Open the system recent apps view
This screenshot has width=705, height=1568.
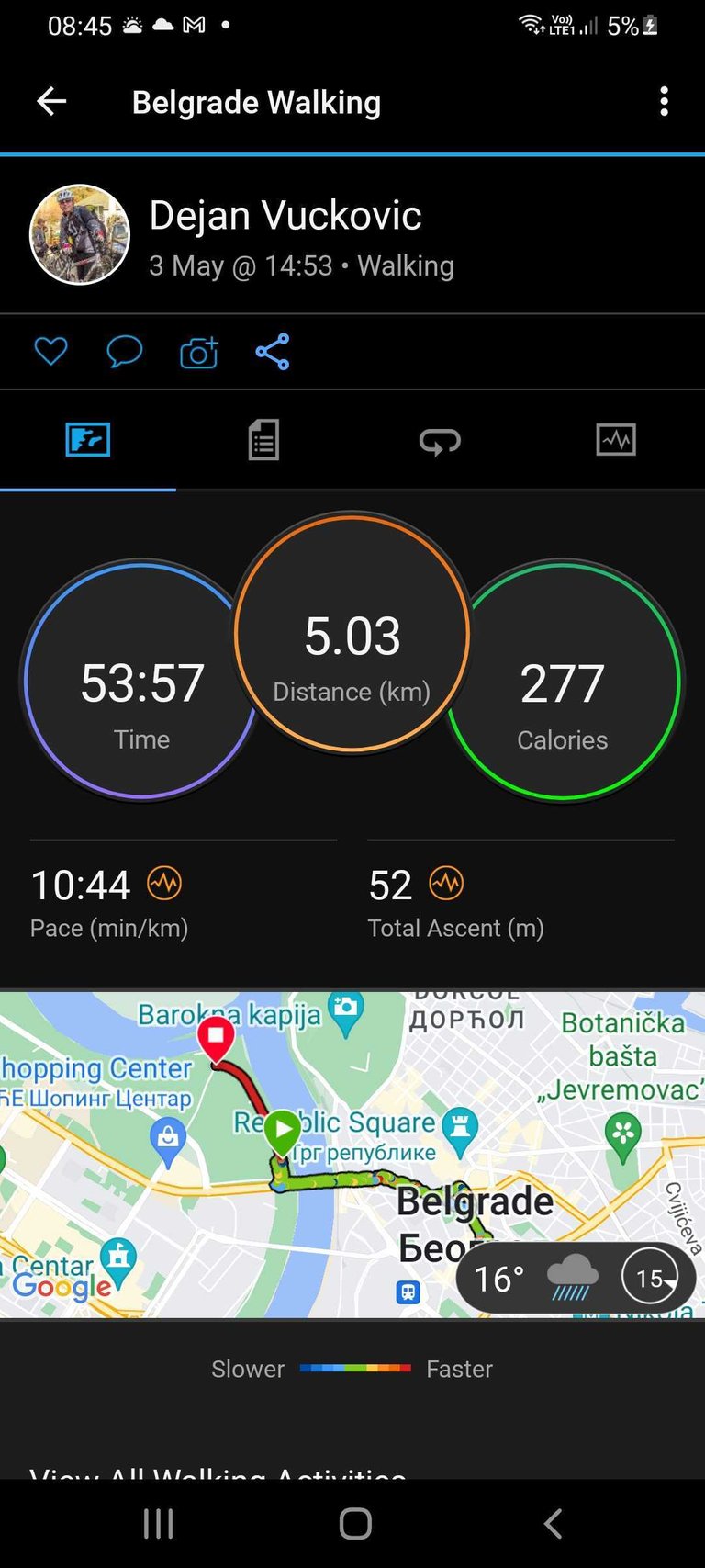pyautogui.click(x=159, y=1524)
